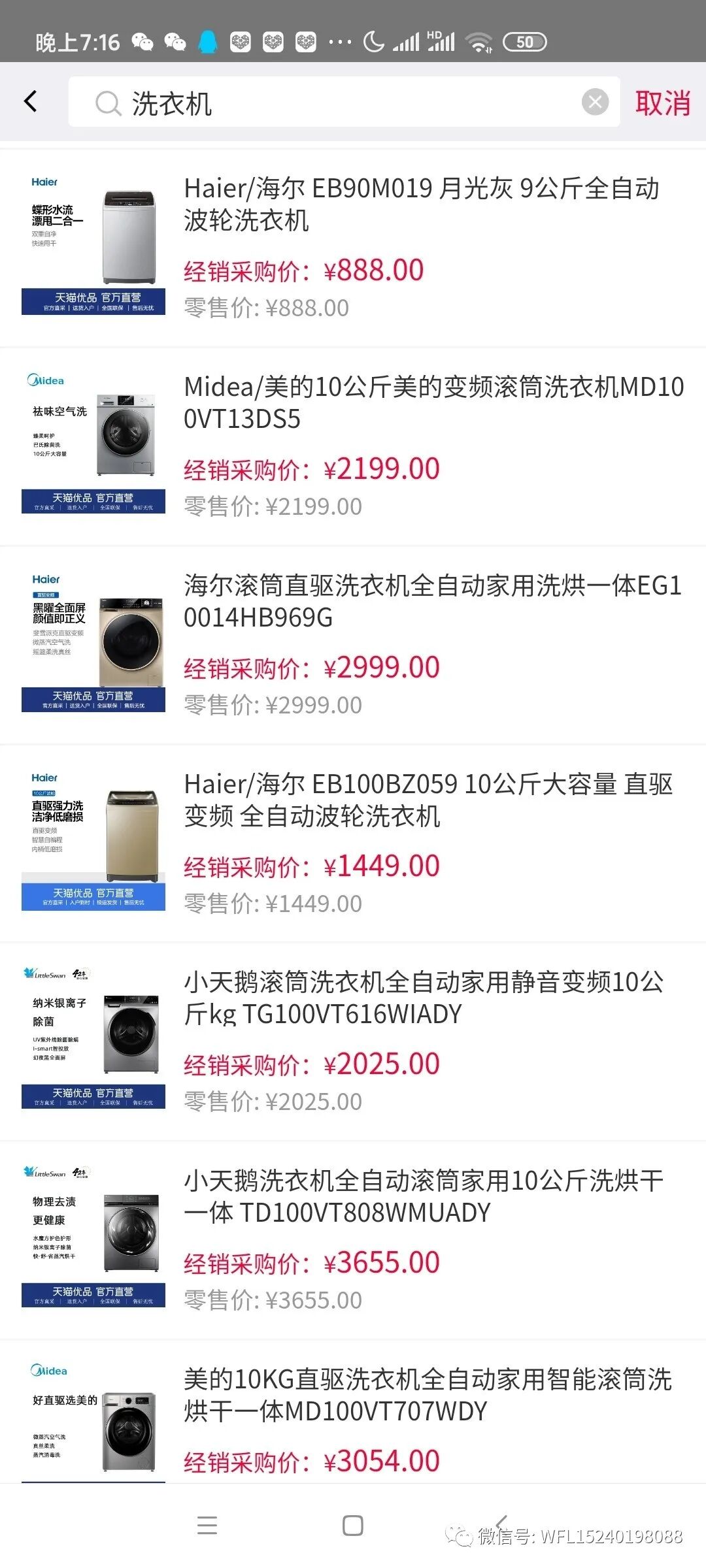706x1568 pixels.
Task: View the 小天鹅 TD100VT808WMUADY washer-dryer
Action: [424, 1197]
